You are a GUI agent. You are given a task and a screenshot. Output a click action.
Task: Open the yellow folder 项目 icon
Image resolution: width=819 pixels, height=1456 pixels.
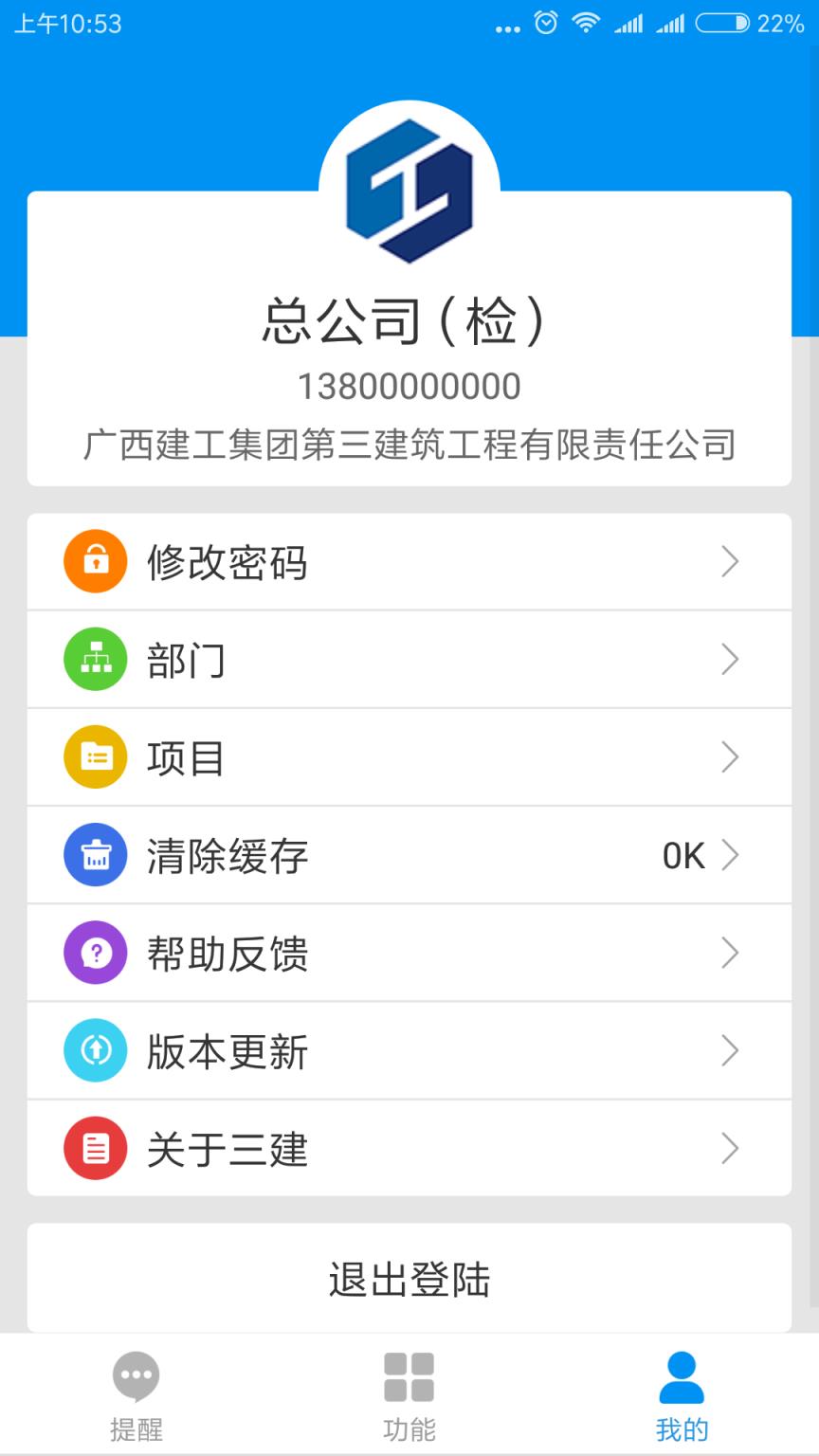[95, 756]
